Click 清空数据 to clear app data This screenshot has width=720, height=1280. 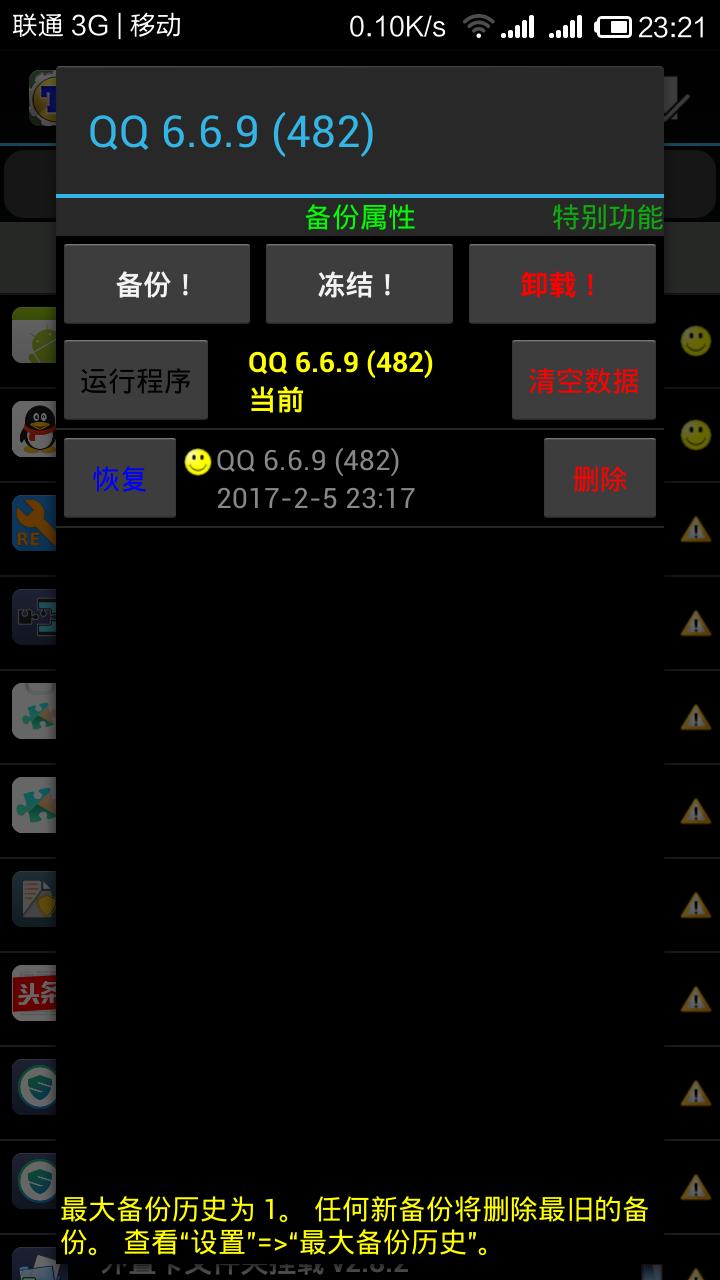coord(584,380)
